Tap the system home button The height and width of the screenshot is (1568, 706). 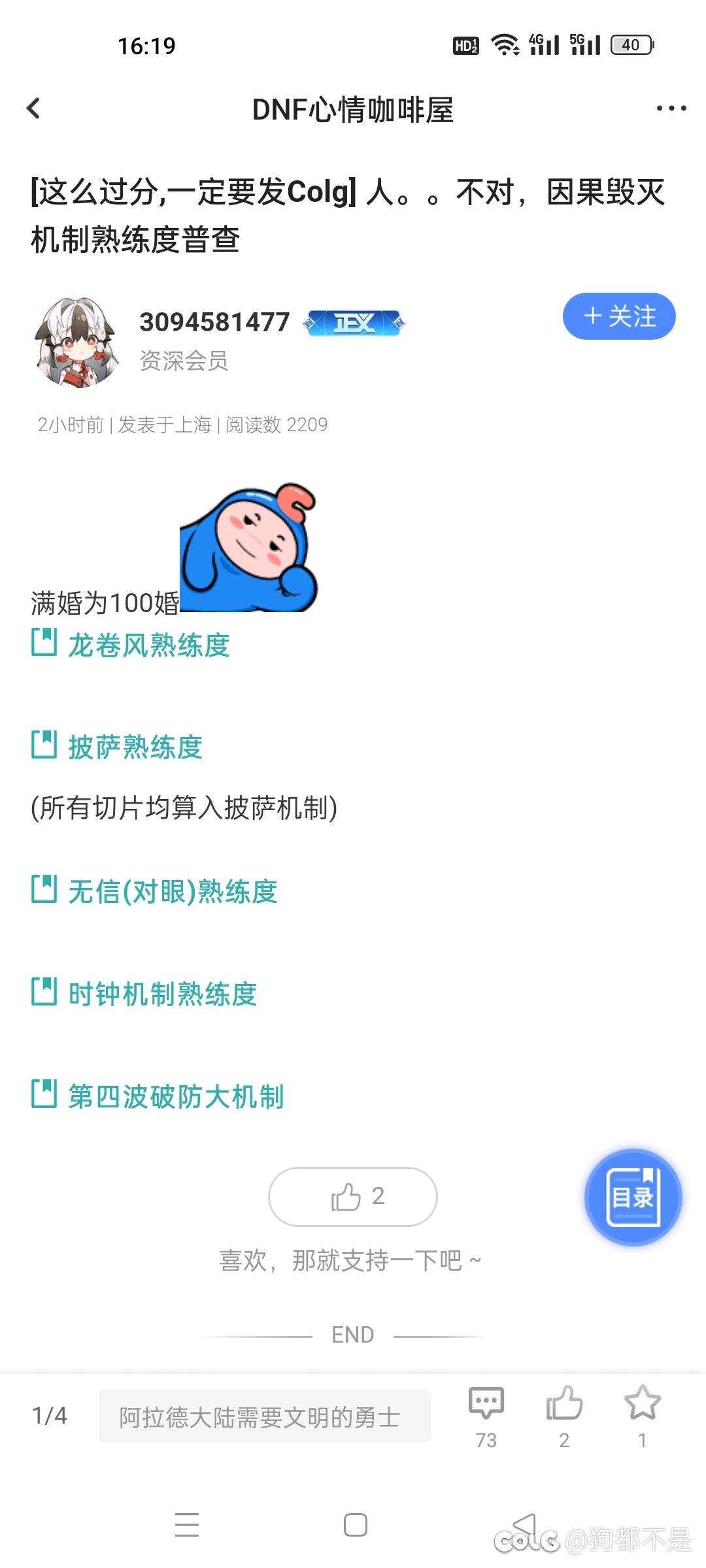355,1525
